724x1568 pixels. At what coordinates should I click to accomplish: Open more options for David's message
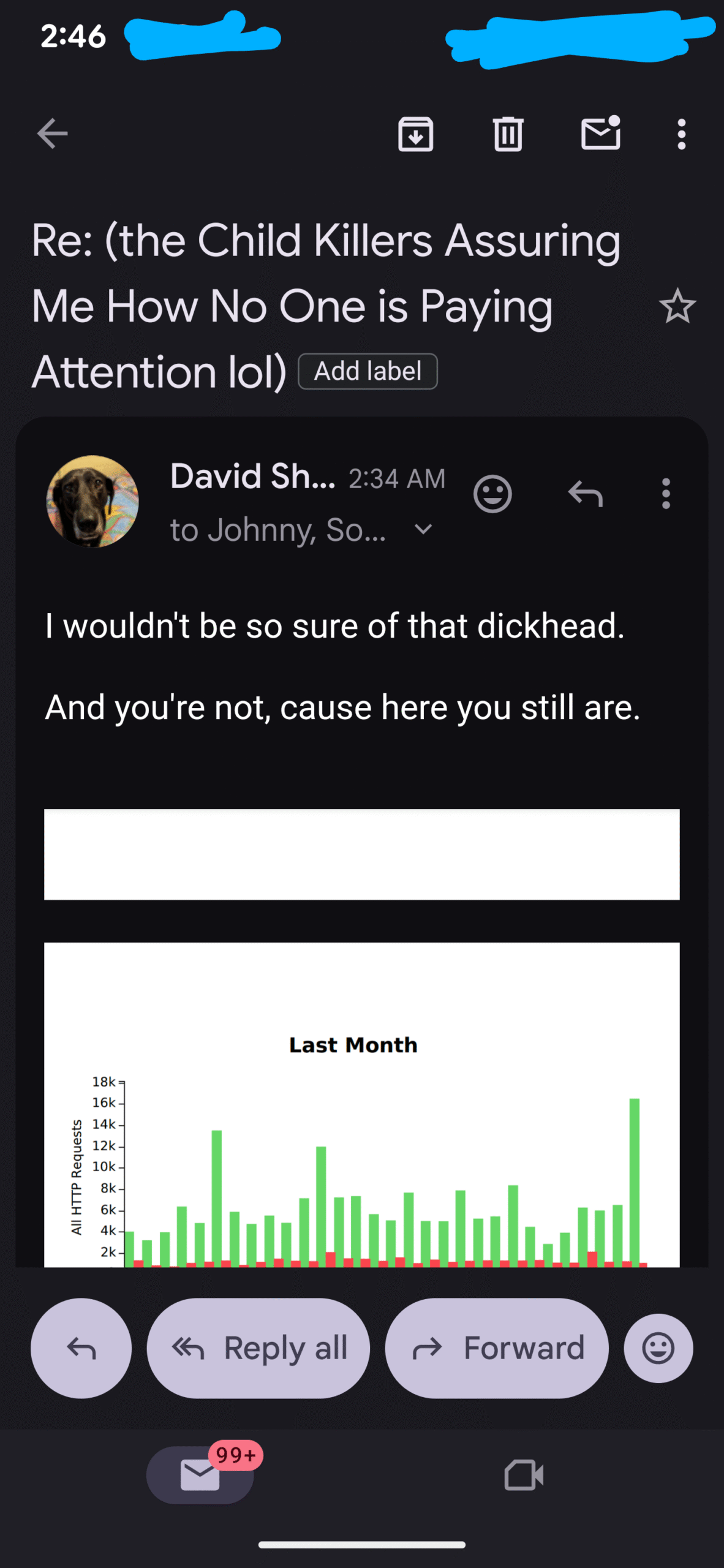point(666,494)
